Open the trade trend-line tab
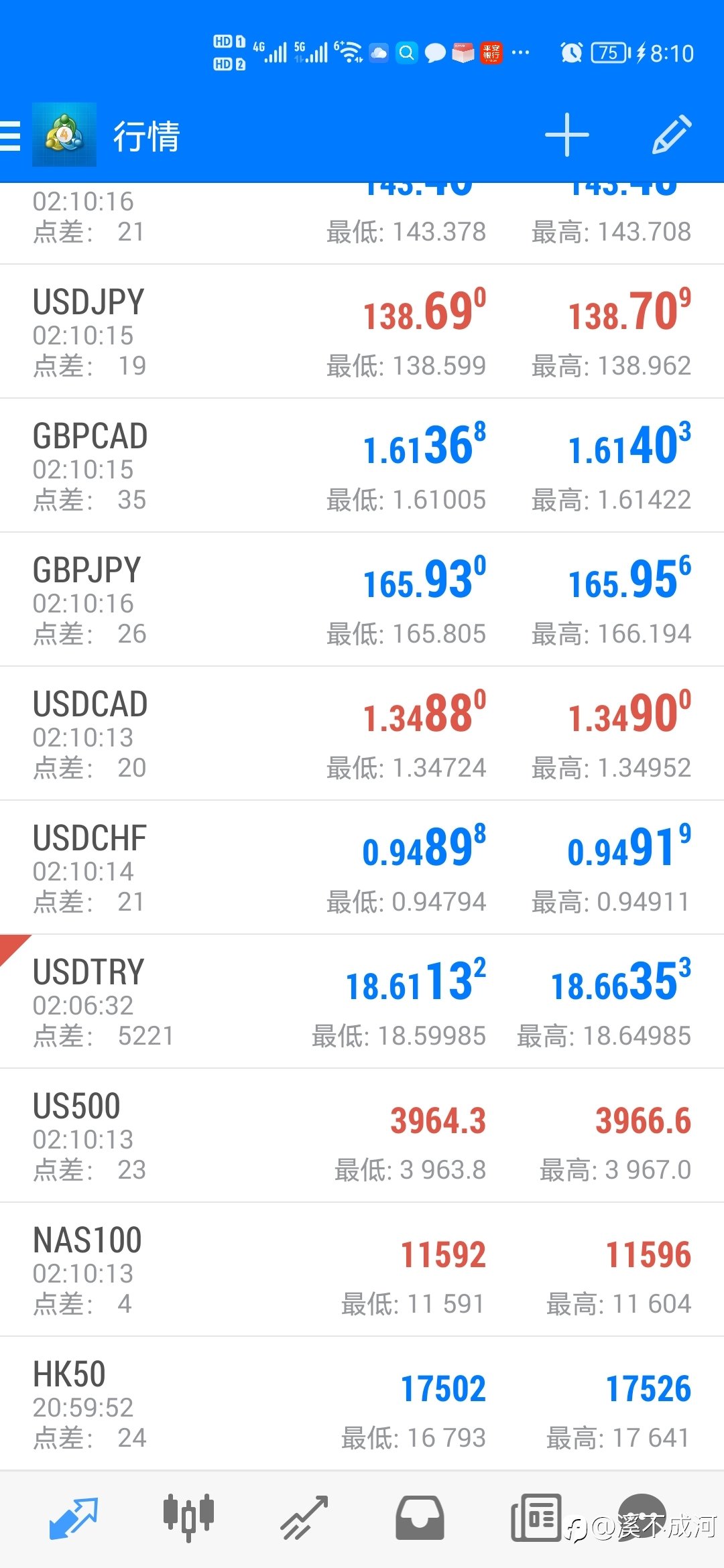Screen dimensions: 724x1568 [x=304, y=1518]
